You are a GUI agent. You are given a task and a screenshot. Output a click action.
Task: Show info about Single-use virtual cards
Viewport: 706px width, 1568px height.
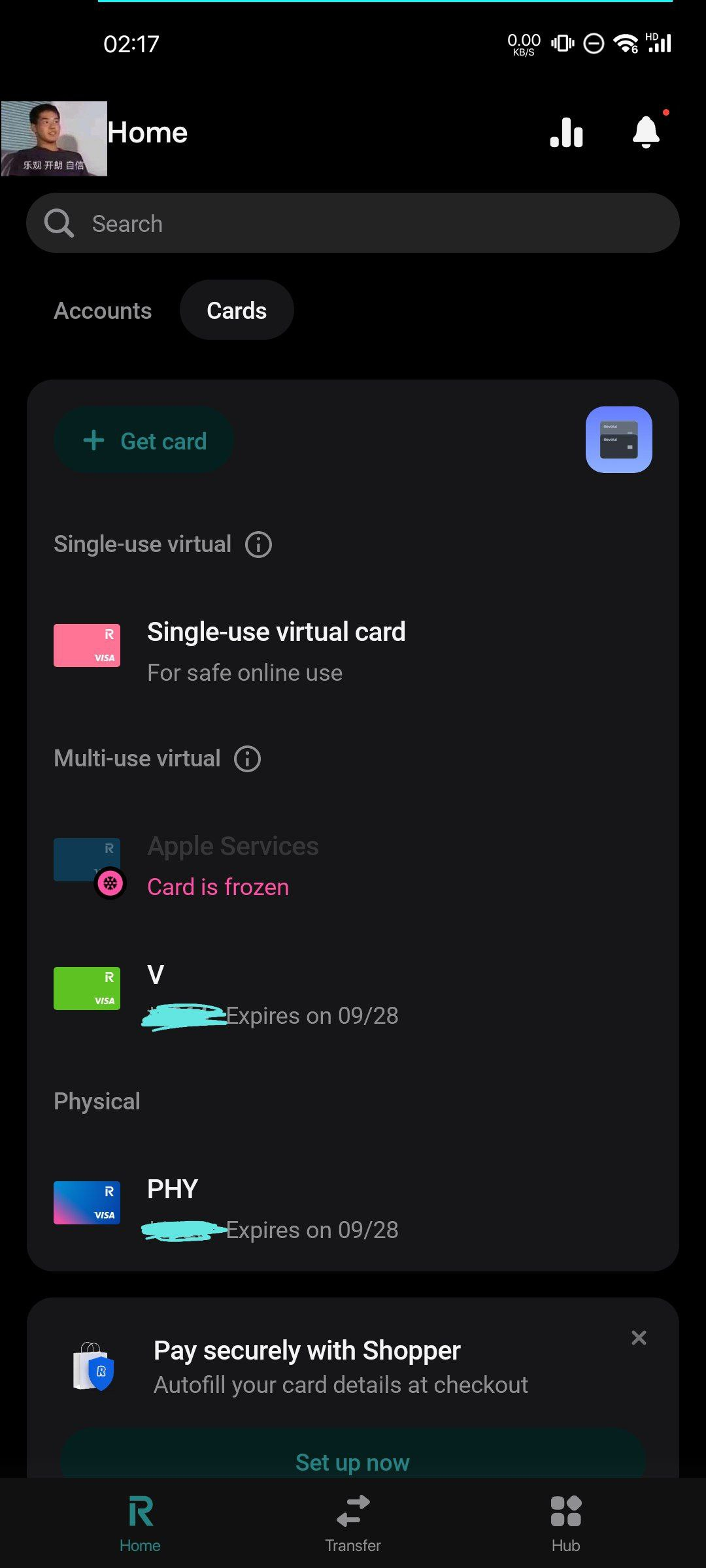tap(258, 544)
